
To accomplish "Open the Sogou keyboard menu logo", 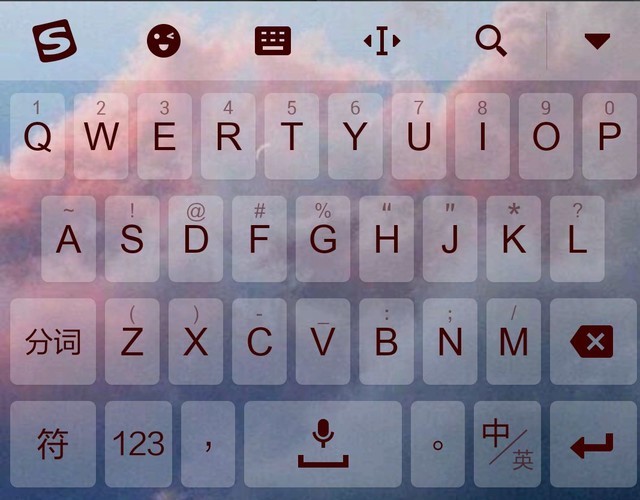I will pos(54,41).
